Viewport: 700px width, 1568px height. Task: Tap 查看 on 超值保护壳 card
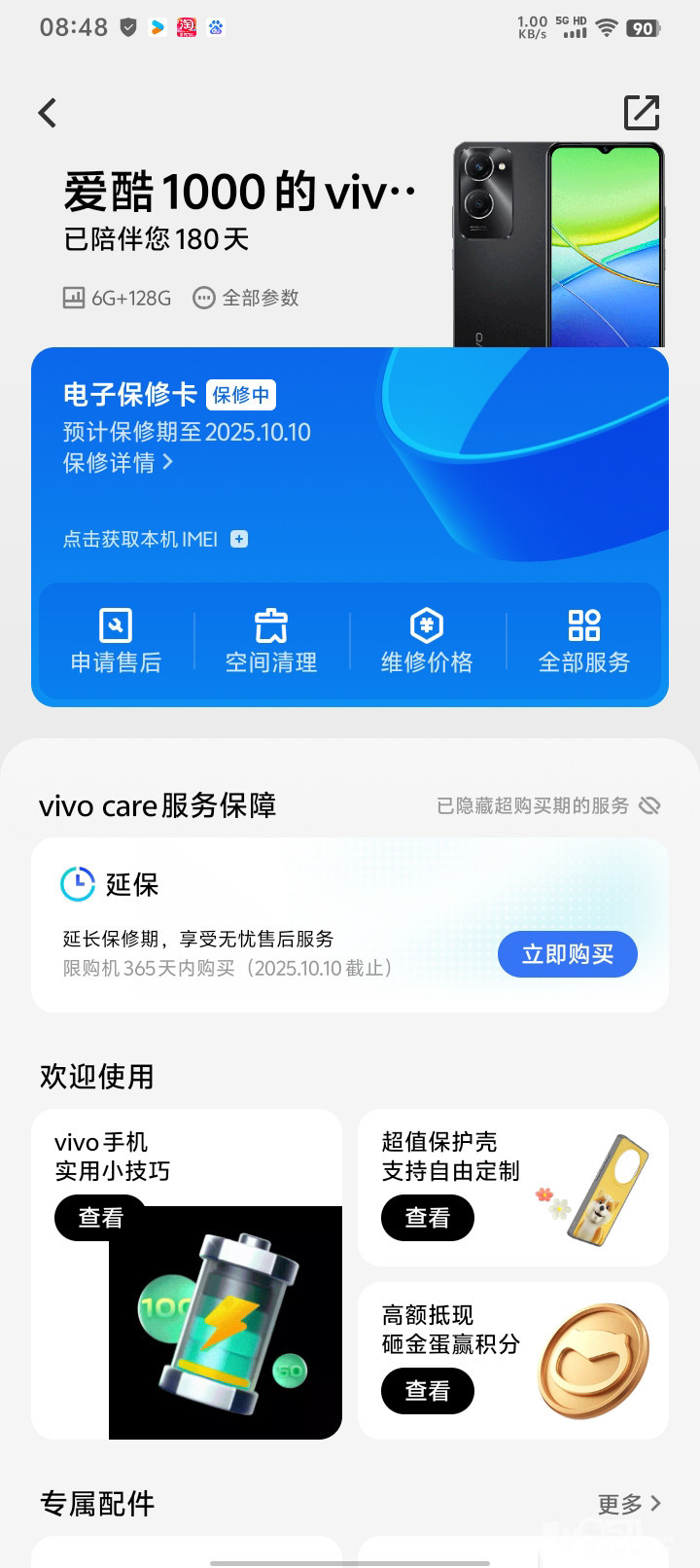pyautogui.click(x=428, y=1218)
